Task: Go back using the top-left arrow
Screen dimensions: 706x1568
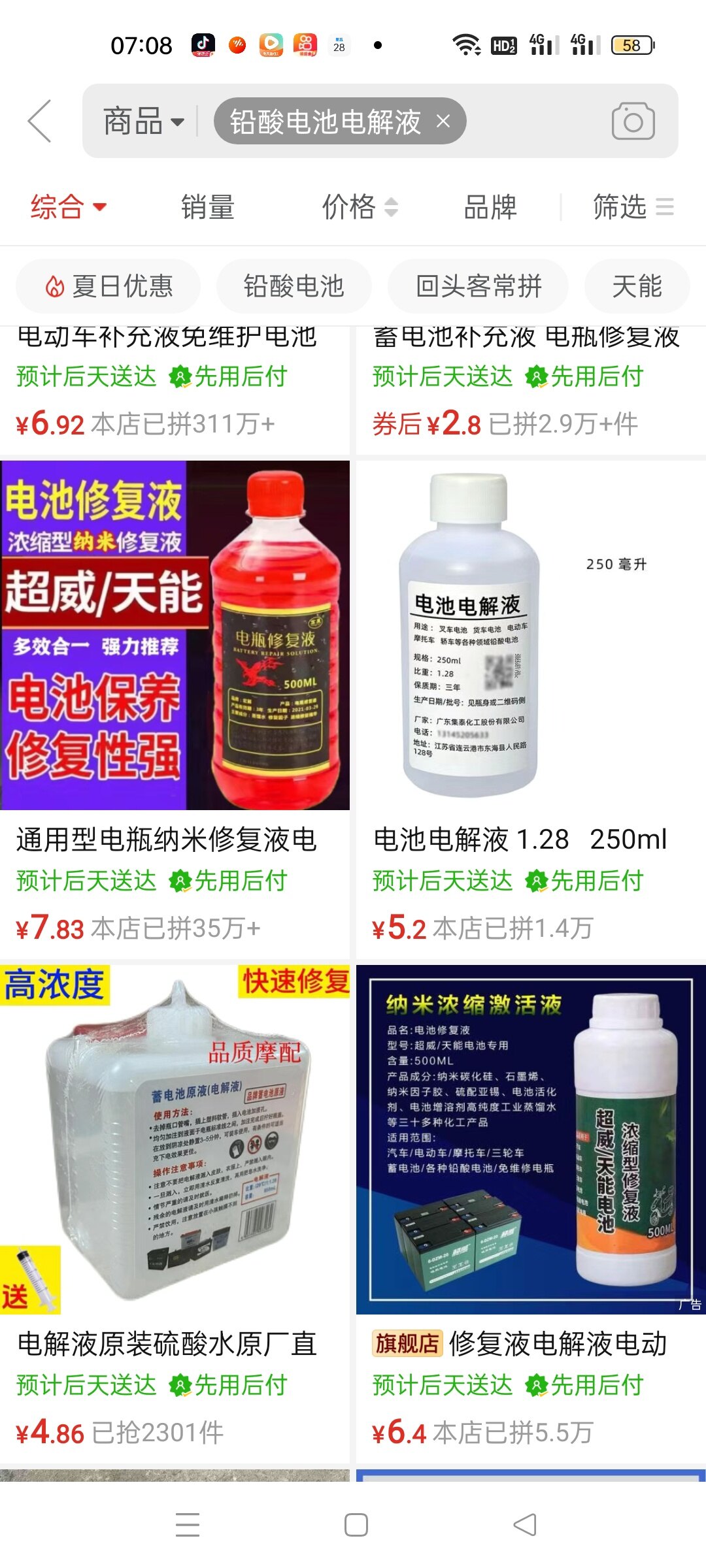Action: [40, 122]
